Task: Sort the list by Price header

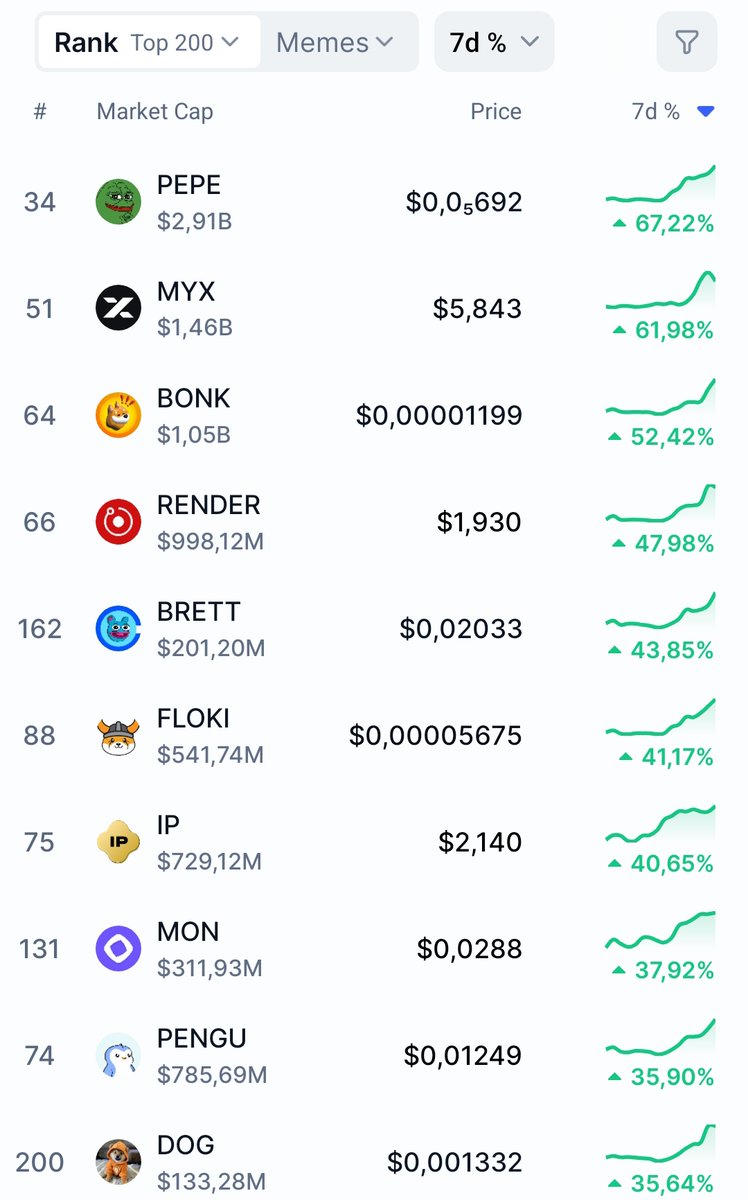Action: [496, 112]
